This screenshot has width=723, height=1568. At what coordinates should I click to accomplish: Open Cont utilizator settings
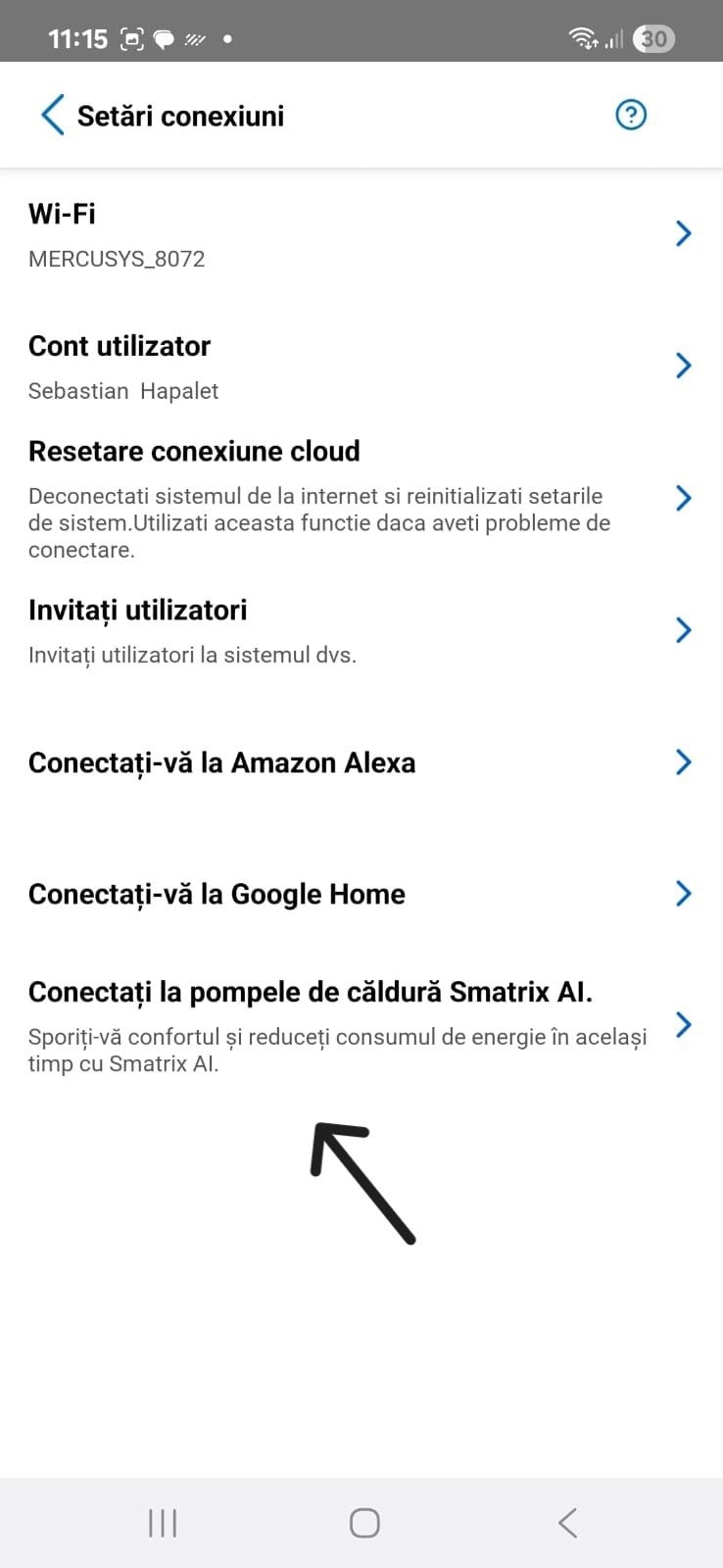pyautogui.click(x=361, y=367)
